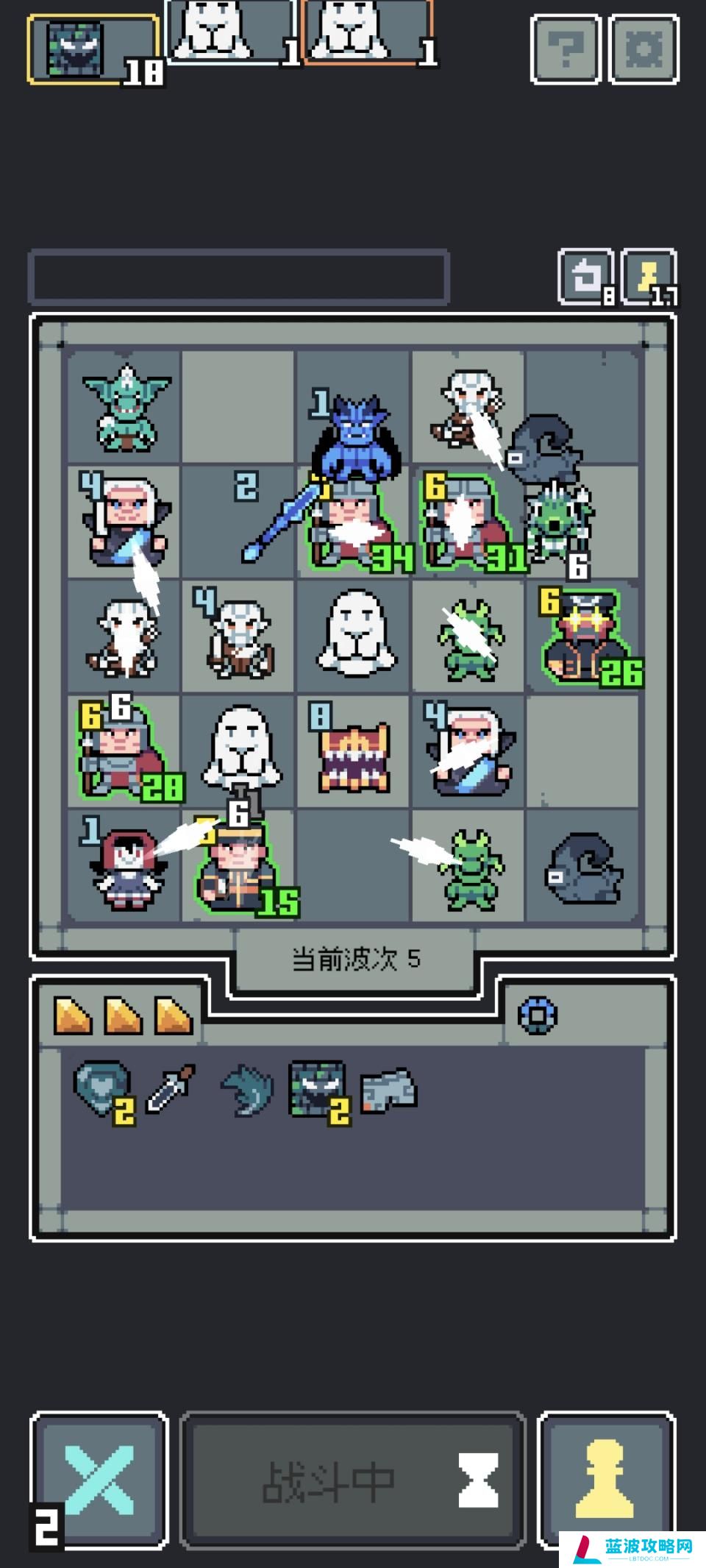Screen dimensions: 706x1568
Task: Open the help question mark button
Action: [x=566, y=49]
